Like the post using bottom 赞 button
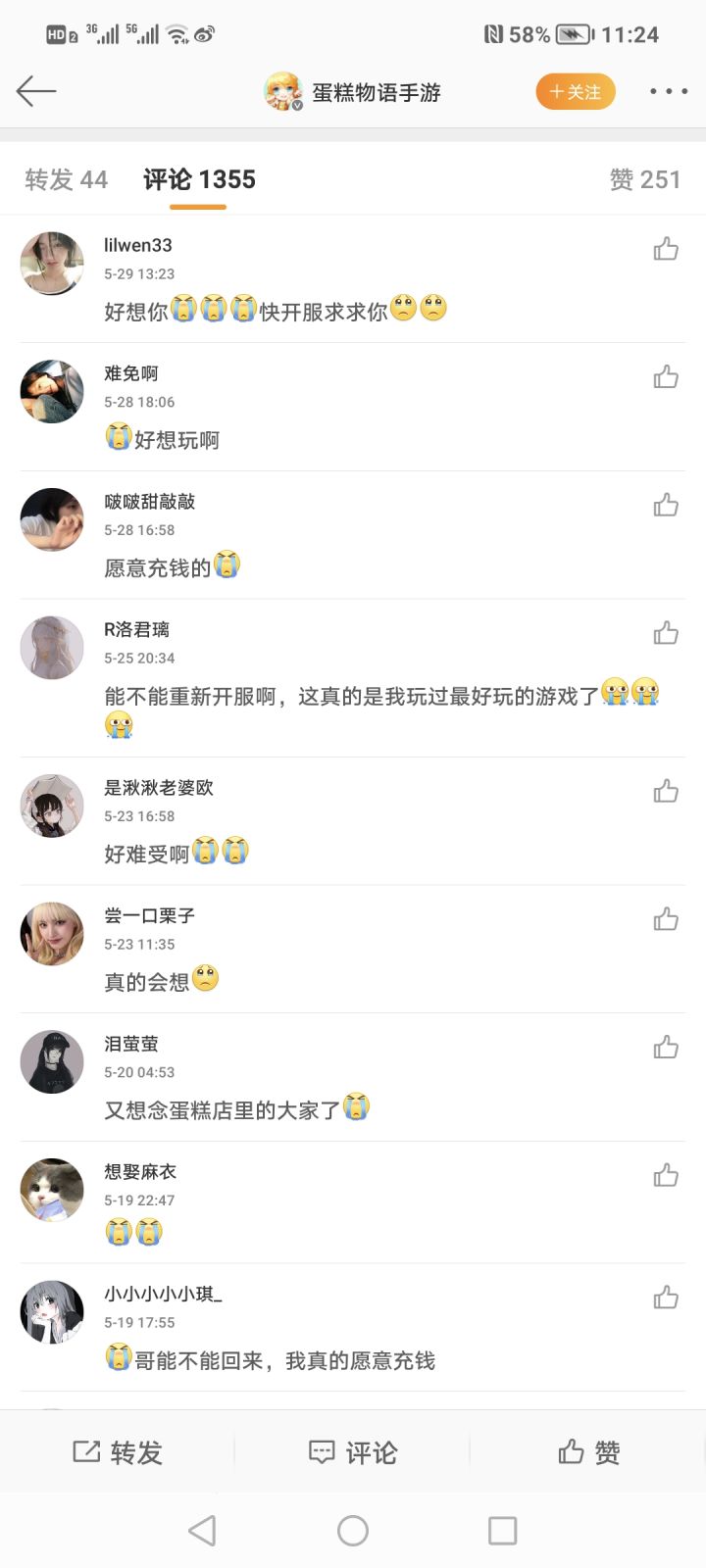This screenshot has width=706, height=1568. pos(588,1452)
